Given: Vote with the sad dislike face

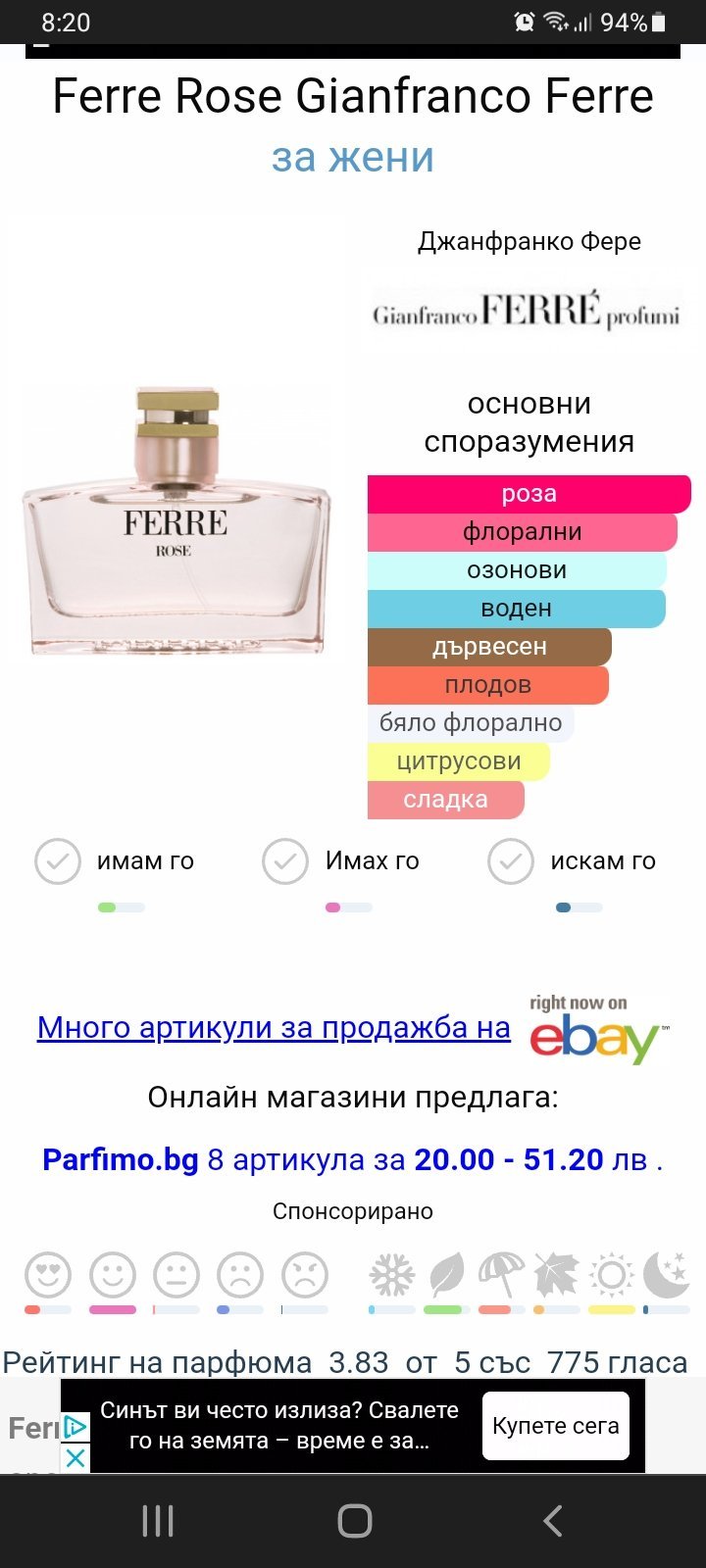Looking at the screenshot, I should pos(240,1276).
